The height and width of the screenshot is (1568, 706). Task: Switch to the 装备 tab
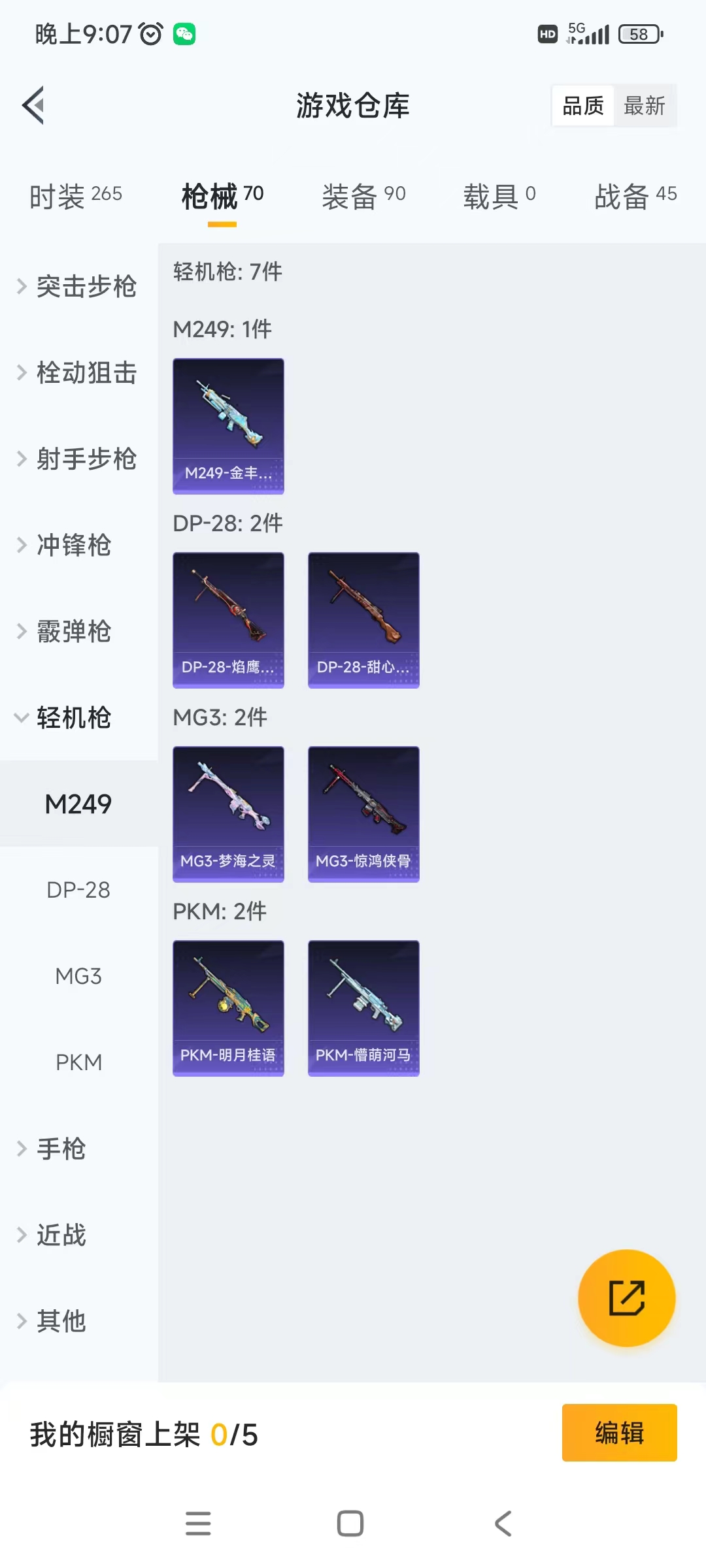click(364, 194)
